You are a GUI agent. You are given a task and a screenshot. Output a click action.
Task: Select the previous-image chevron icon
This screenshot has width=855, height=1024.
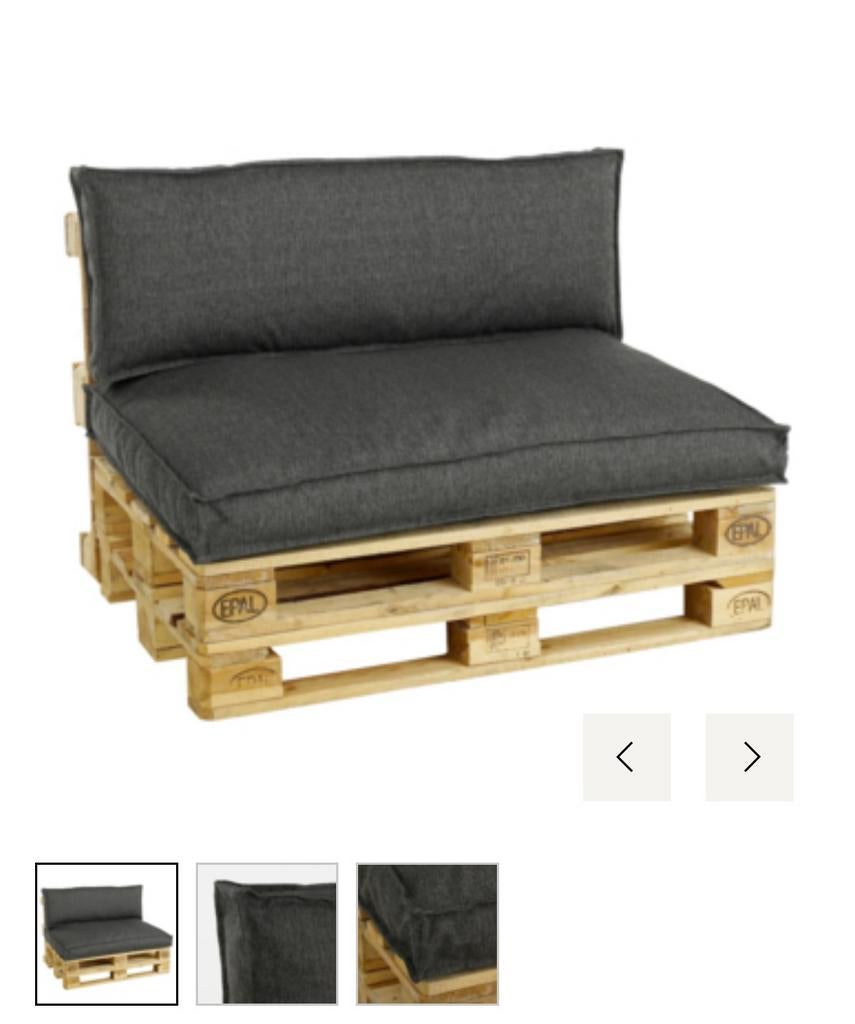626,757
